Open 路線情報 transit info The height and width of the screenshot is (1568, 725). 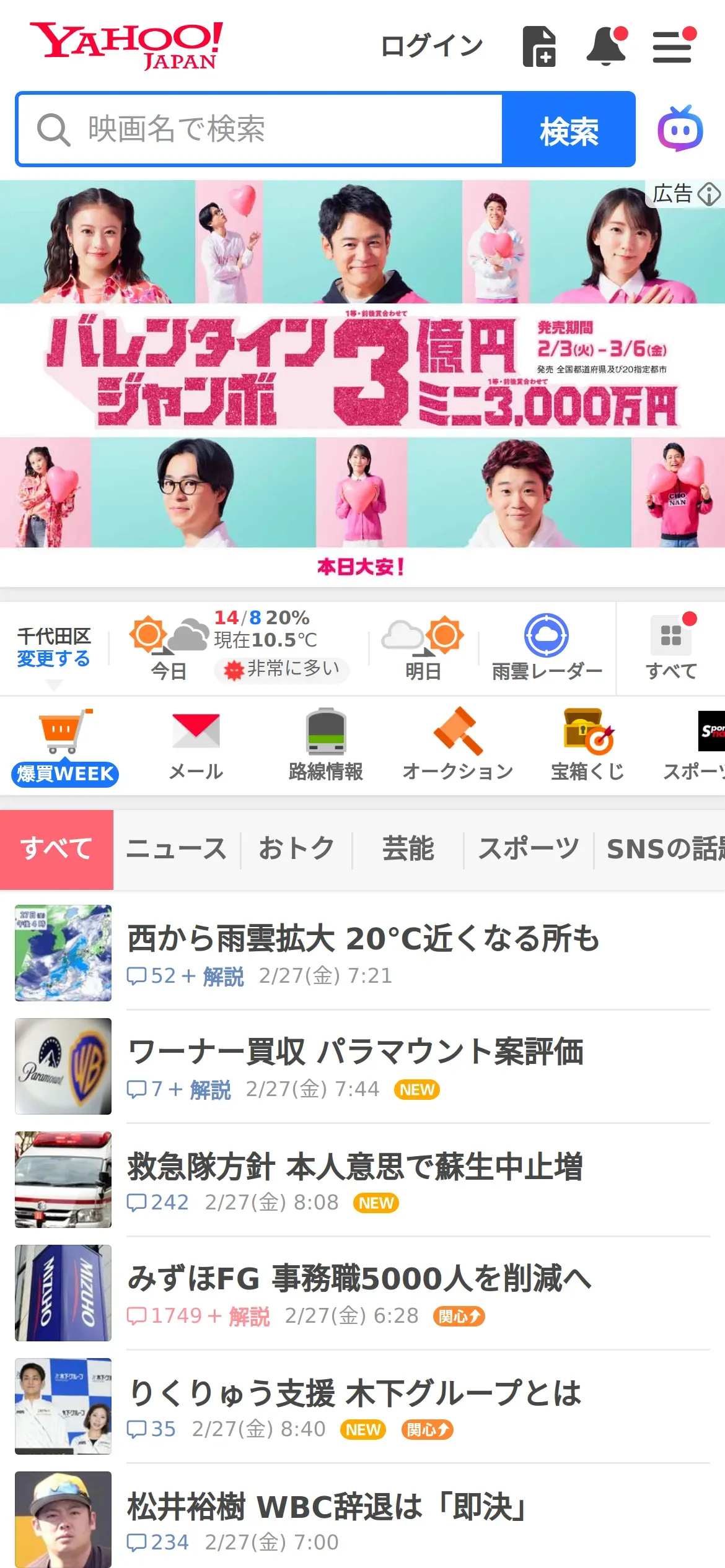tap(326, 745)
